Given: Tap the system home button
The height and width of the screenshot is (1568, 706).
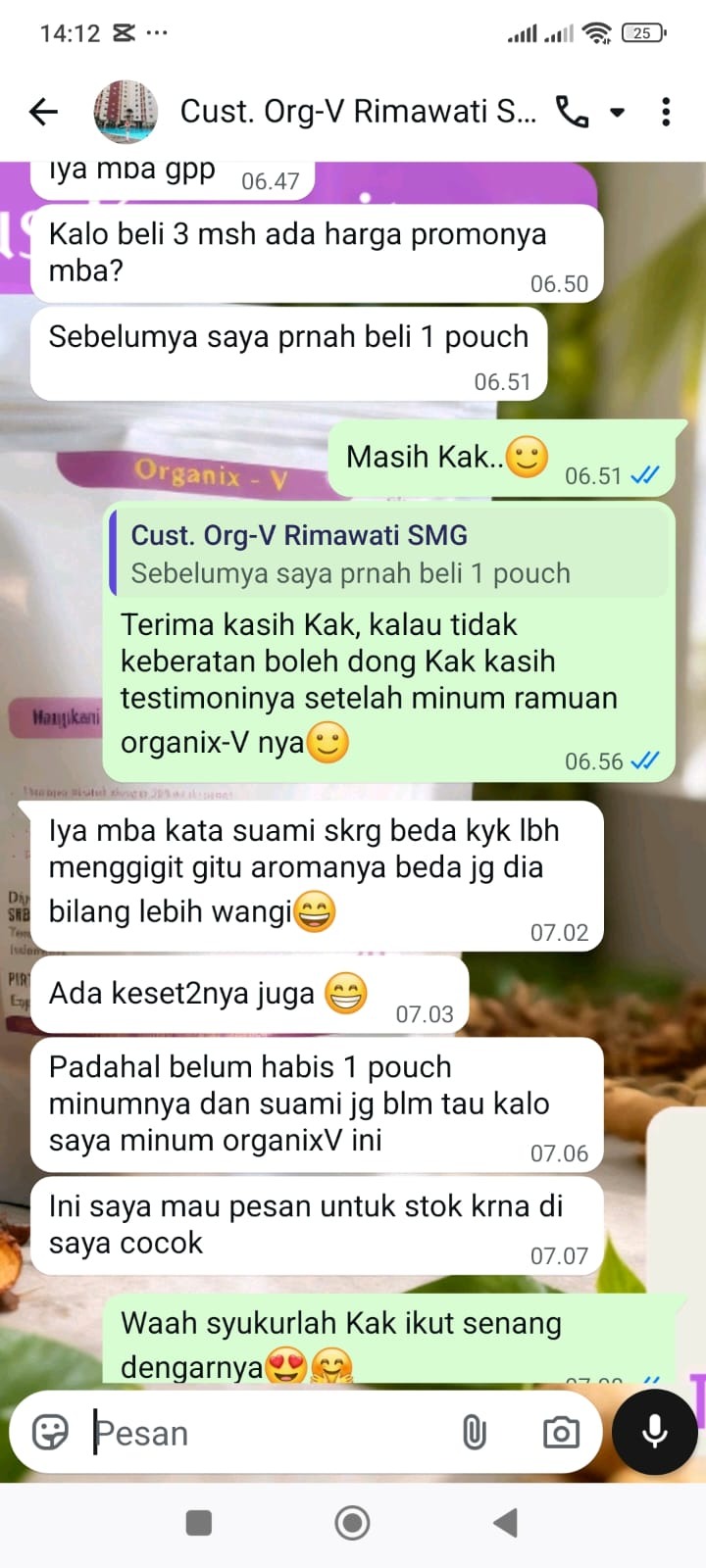Looking at the screenshot, I should (352, 1523).
